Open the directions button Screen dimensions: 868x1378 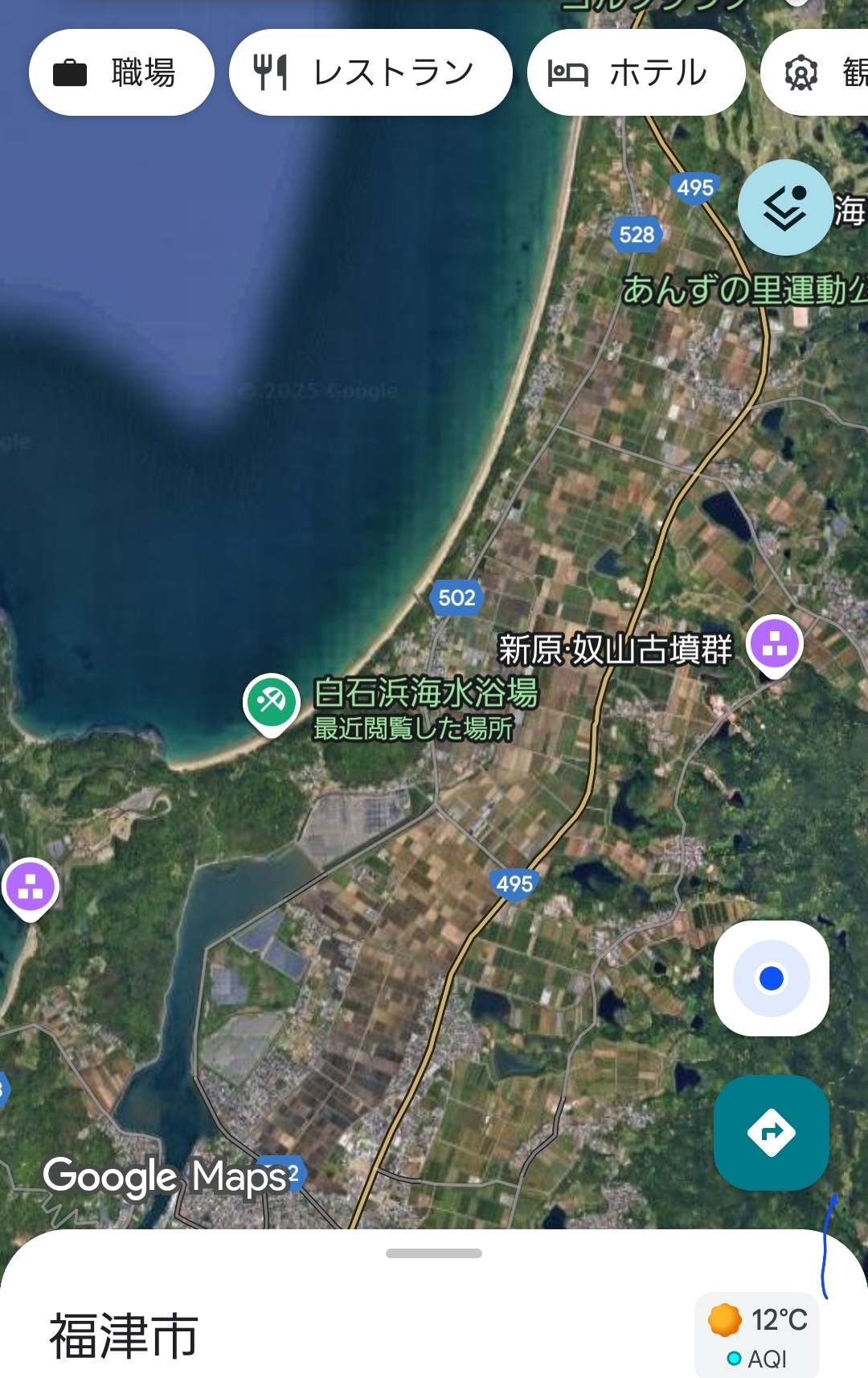pos(771,1132)
